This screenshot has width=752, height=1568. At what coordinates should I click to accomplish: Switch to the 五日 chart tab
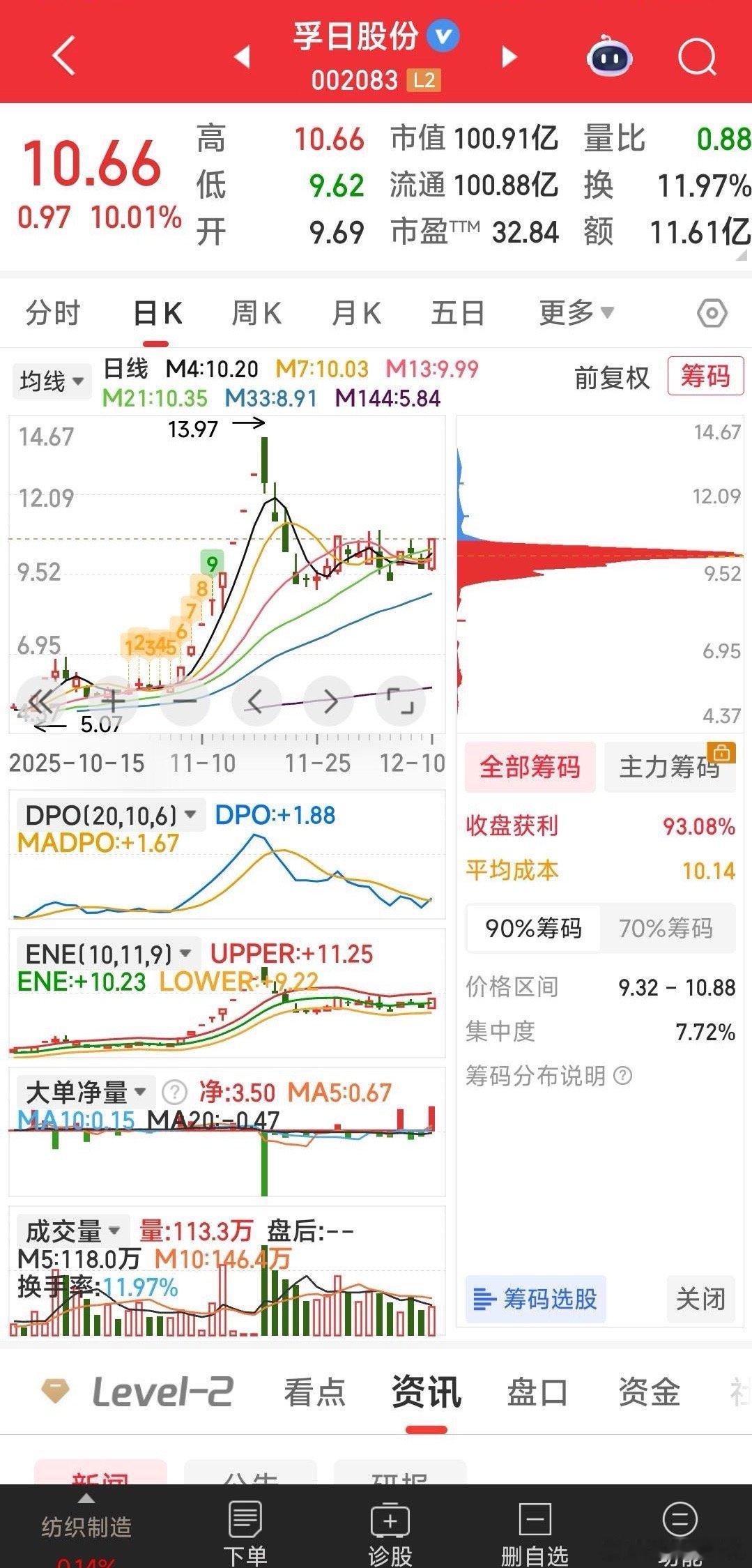457,313
